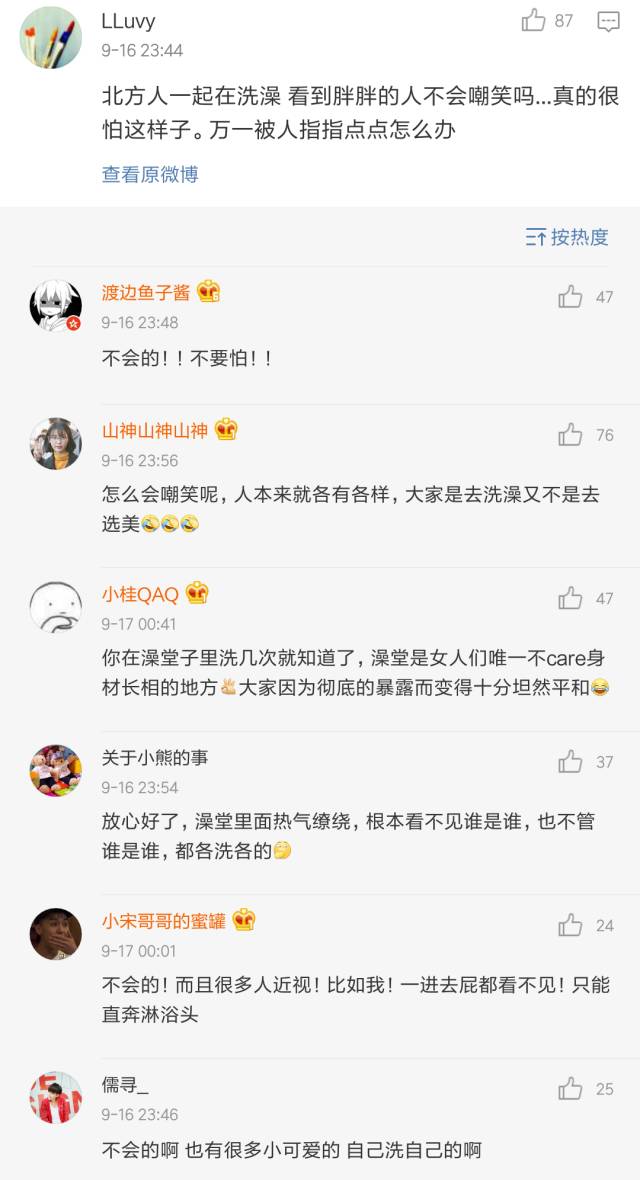Change sorting with 按热度
Viewport: 640px width, 1180px height.
tap(567, 237)
